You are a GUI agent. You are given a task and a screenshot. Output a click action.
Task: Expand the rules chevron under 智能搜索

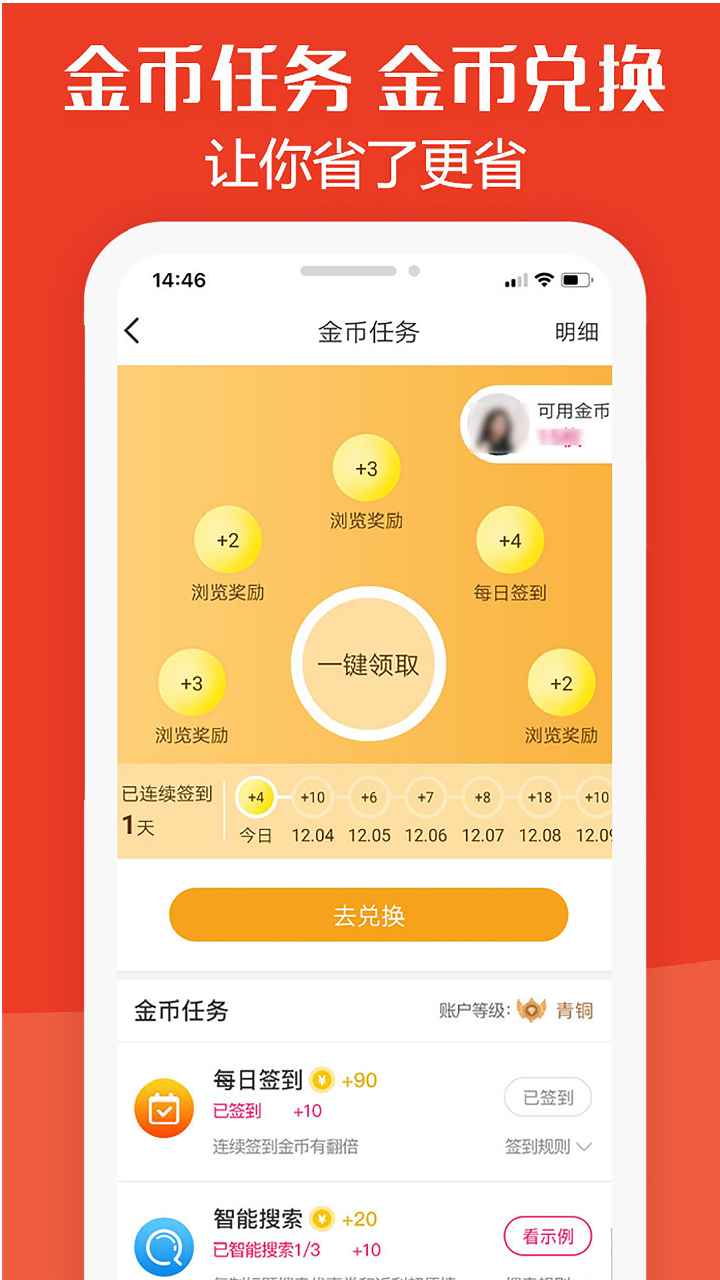[583, 1277]
